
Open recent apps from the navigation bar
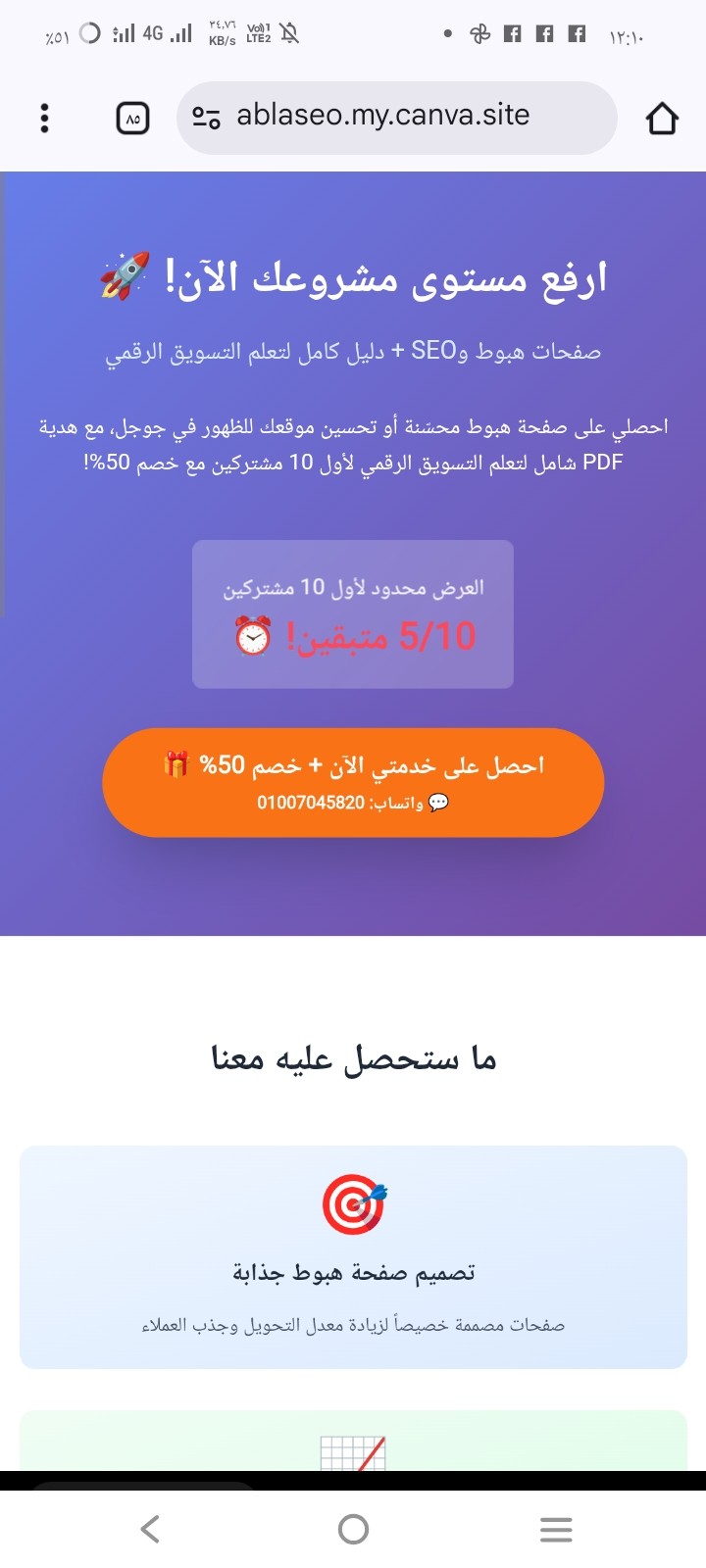click(x=556, y=1529)
